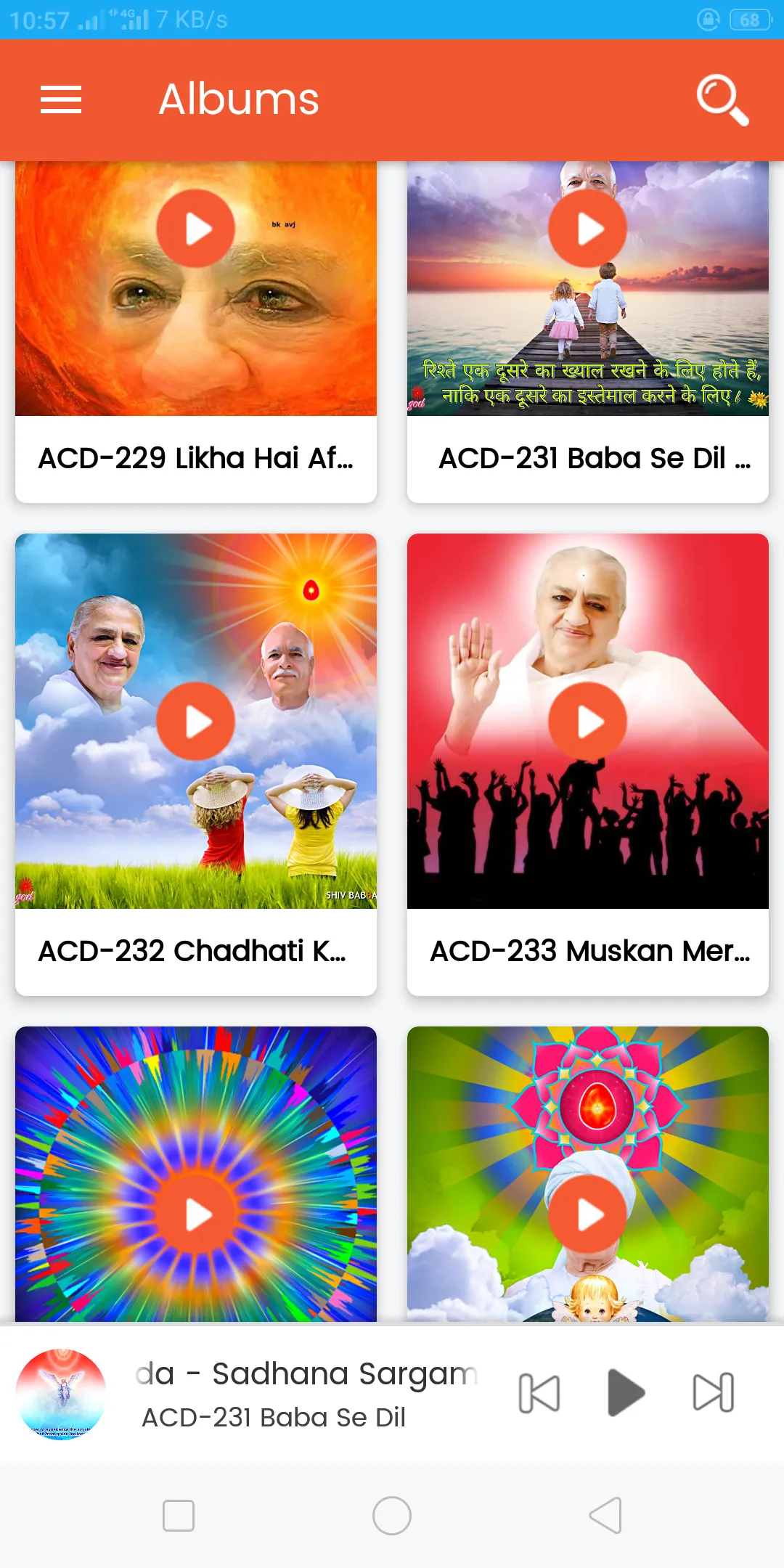Image resolution: width=784 pixels, height=1568 pixels.
Task: Skip to previous track in mini player
Action: [539, 1393]
